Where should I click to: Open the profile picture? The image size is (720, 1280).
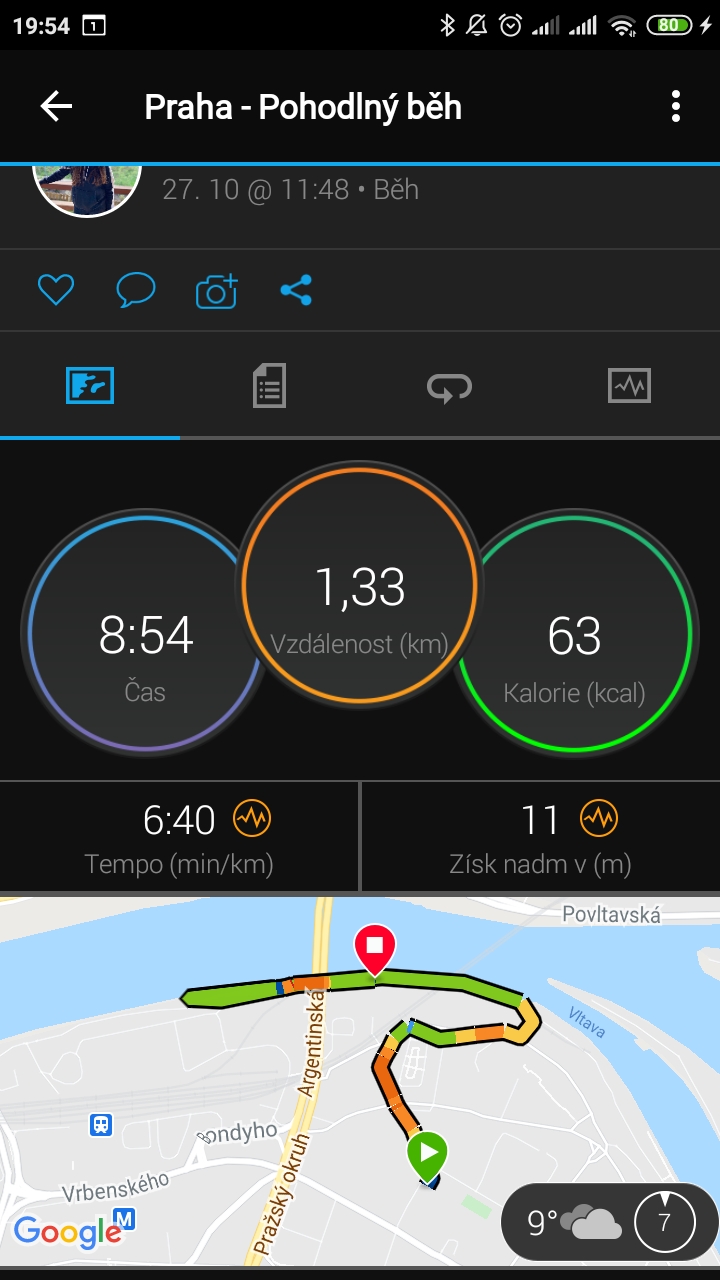click(x=86, y=190)
